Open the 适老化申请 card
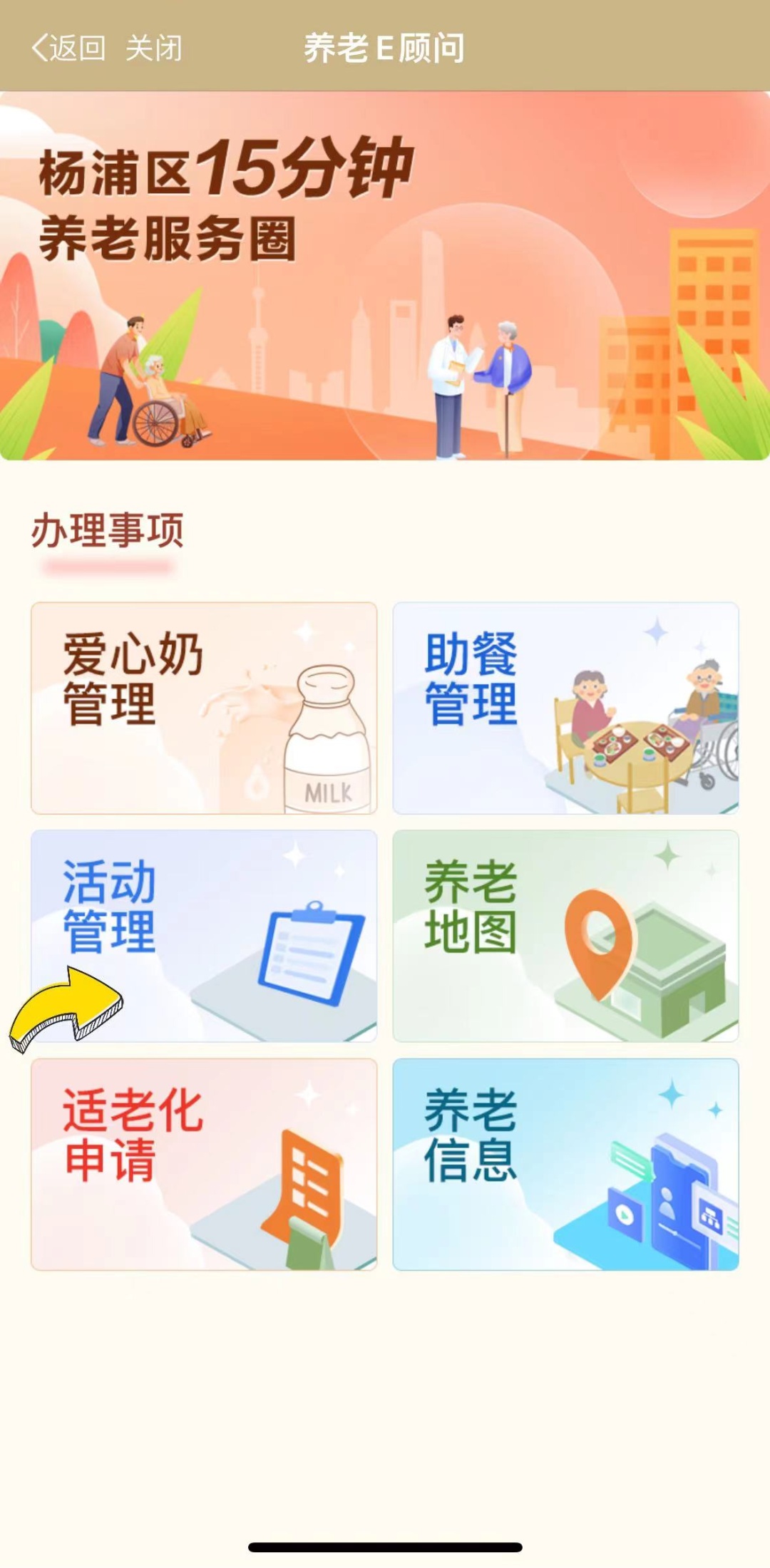 204,1164
